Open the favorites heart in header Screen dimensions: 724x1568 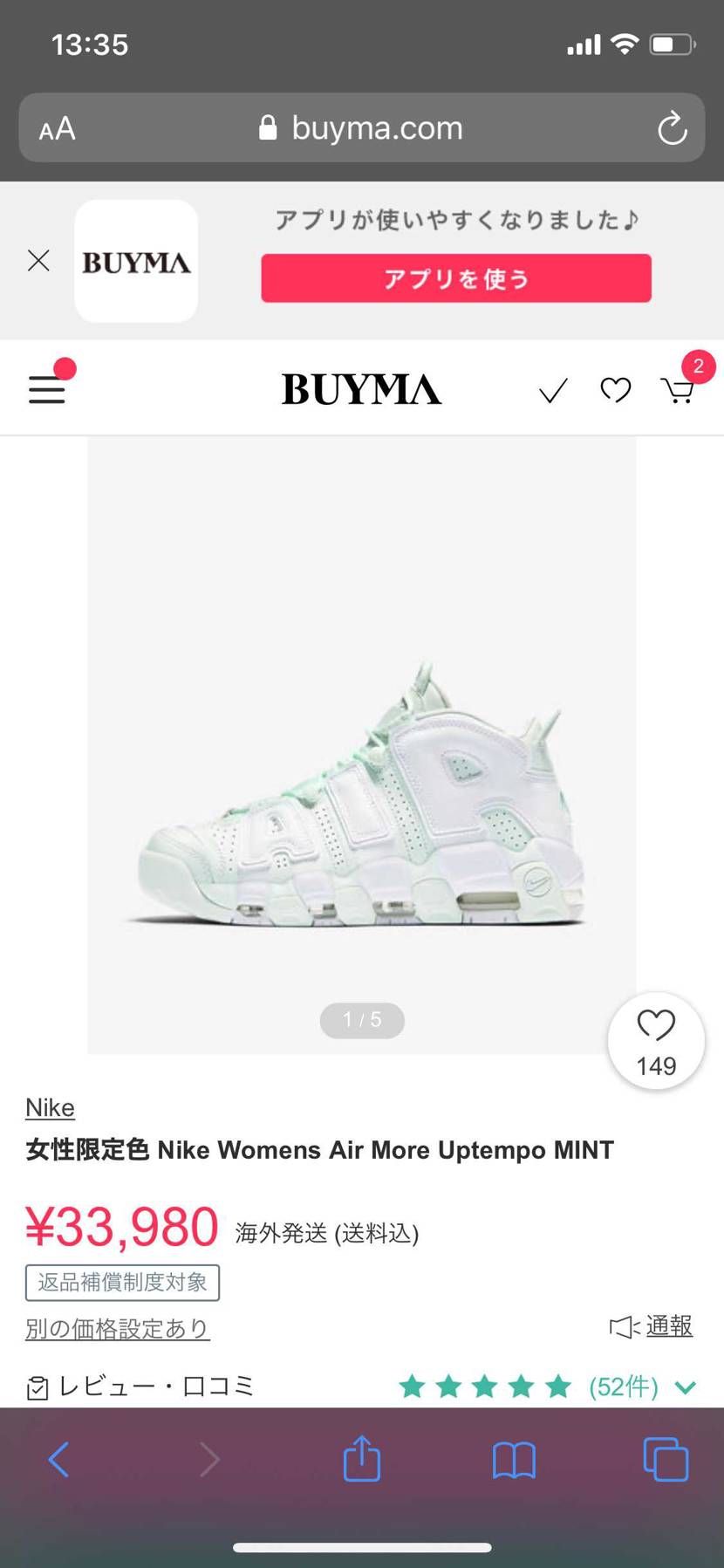click(615, 390)
